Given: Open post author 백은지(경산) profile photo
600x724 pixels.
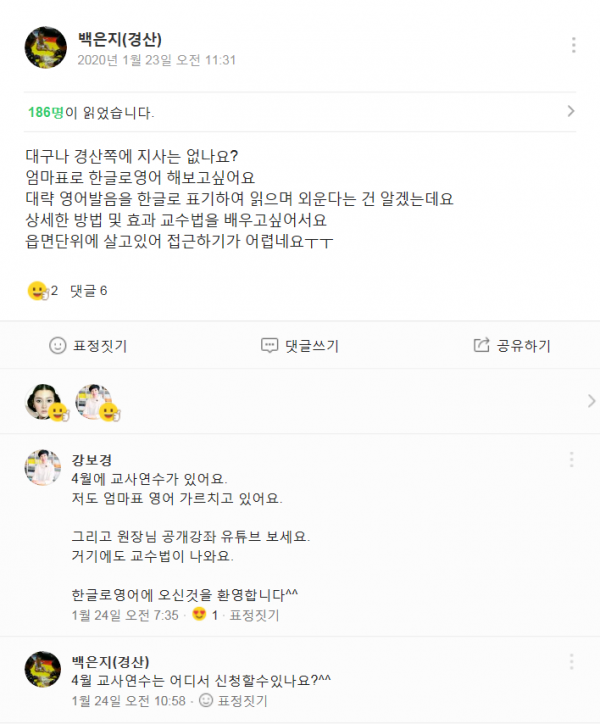Looking at the screenshot, I should (45, 48).
